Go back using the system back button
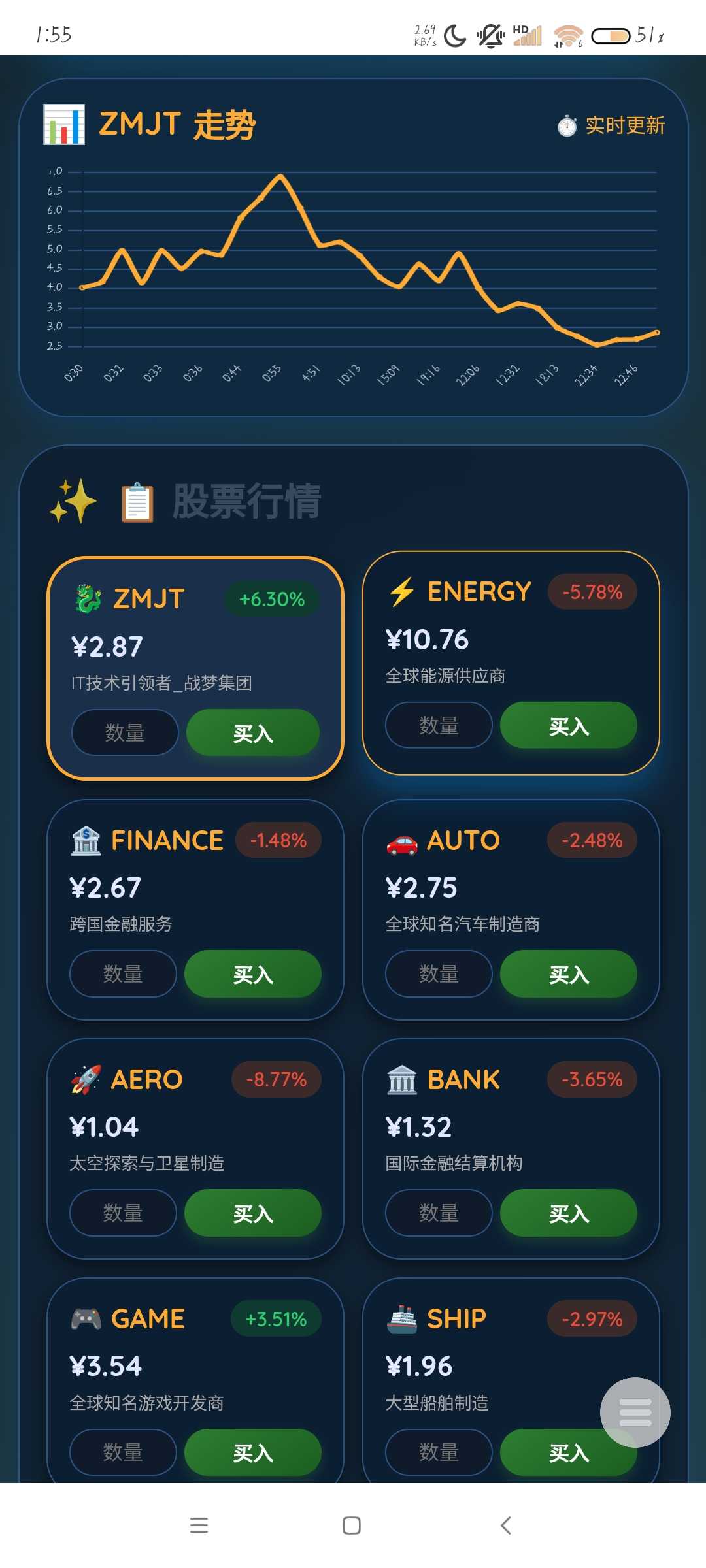 [x=505, y=1526]
